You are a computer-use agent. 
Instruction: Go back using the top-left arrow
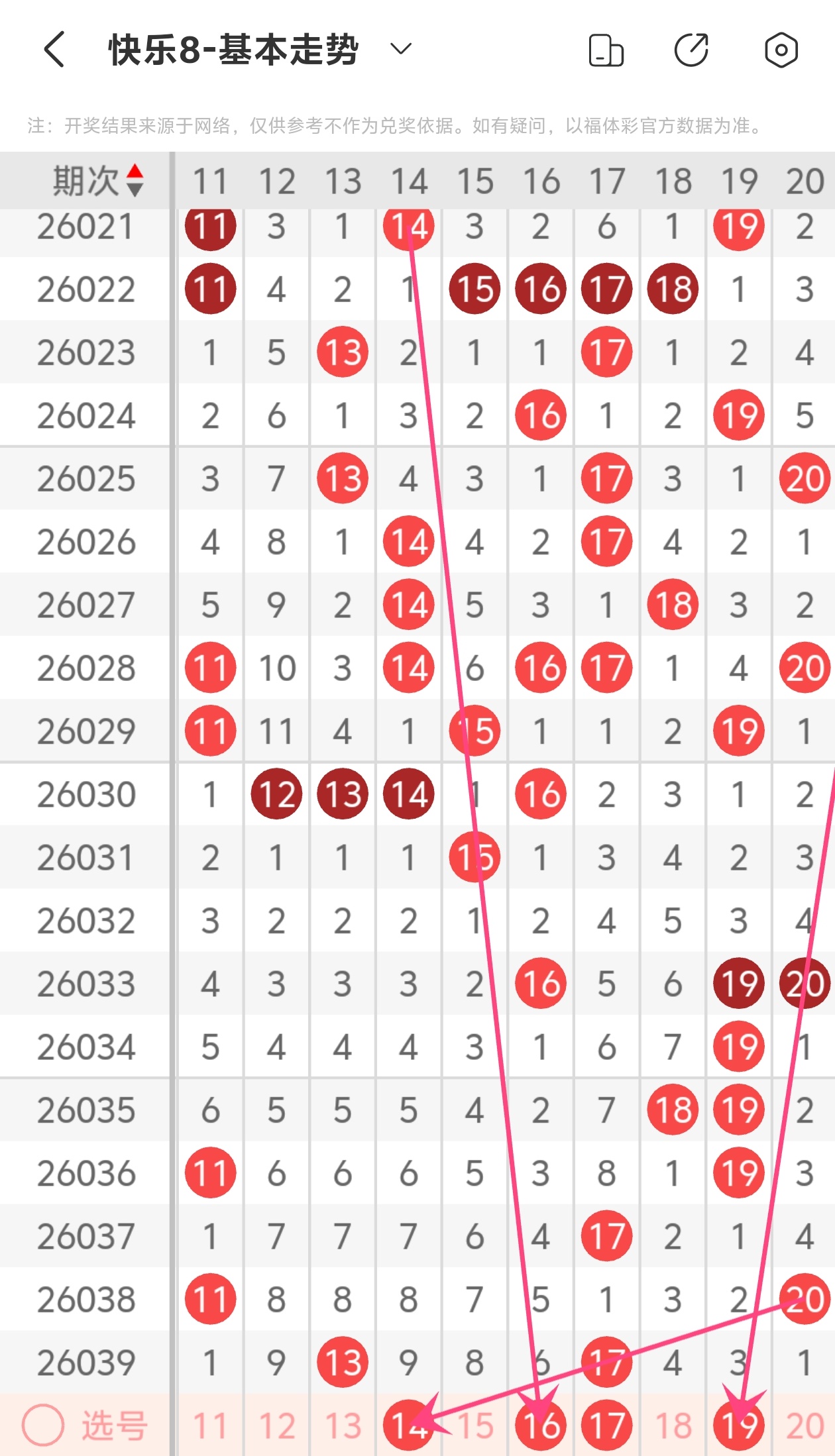pos(54,50)
